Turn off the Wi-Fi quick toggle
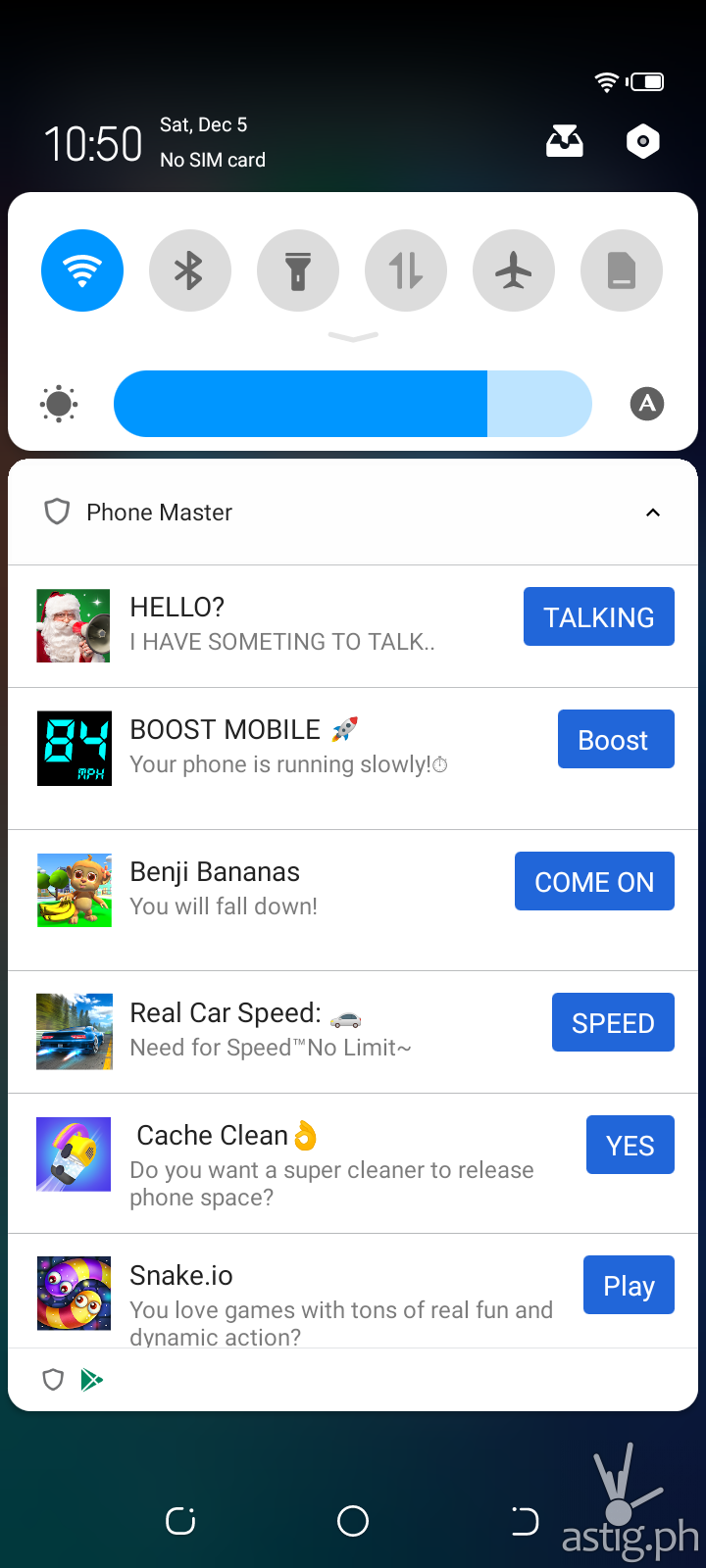Image resolution: width=706 pixels, height=1568 pixels. [x=82, y=270]
